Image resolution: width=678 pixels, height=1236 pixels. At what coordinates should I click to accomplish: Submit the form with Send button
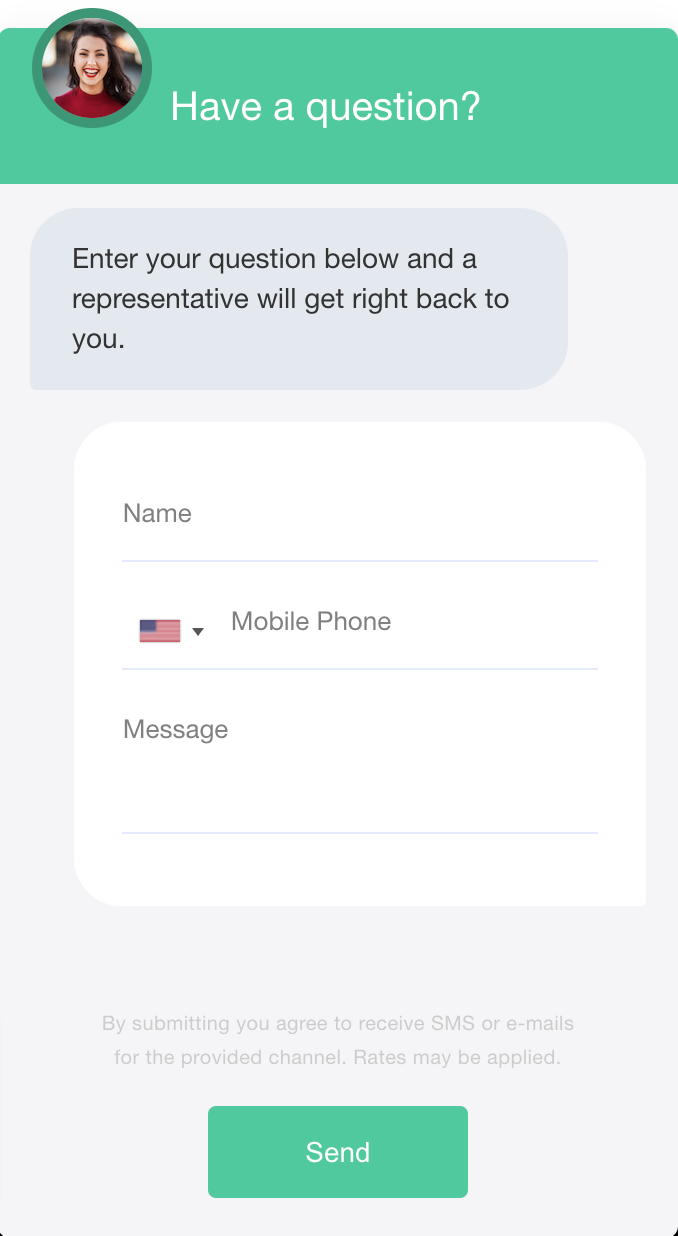point(338,1152)
